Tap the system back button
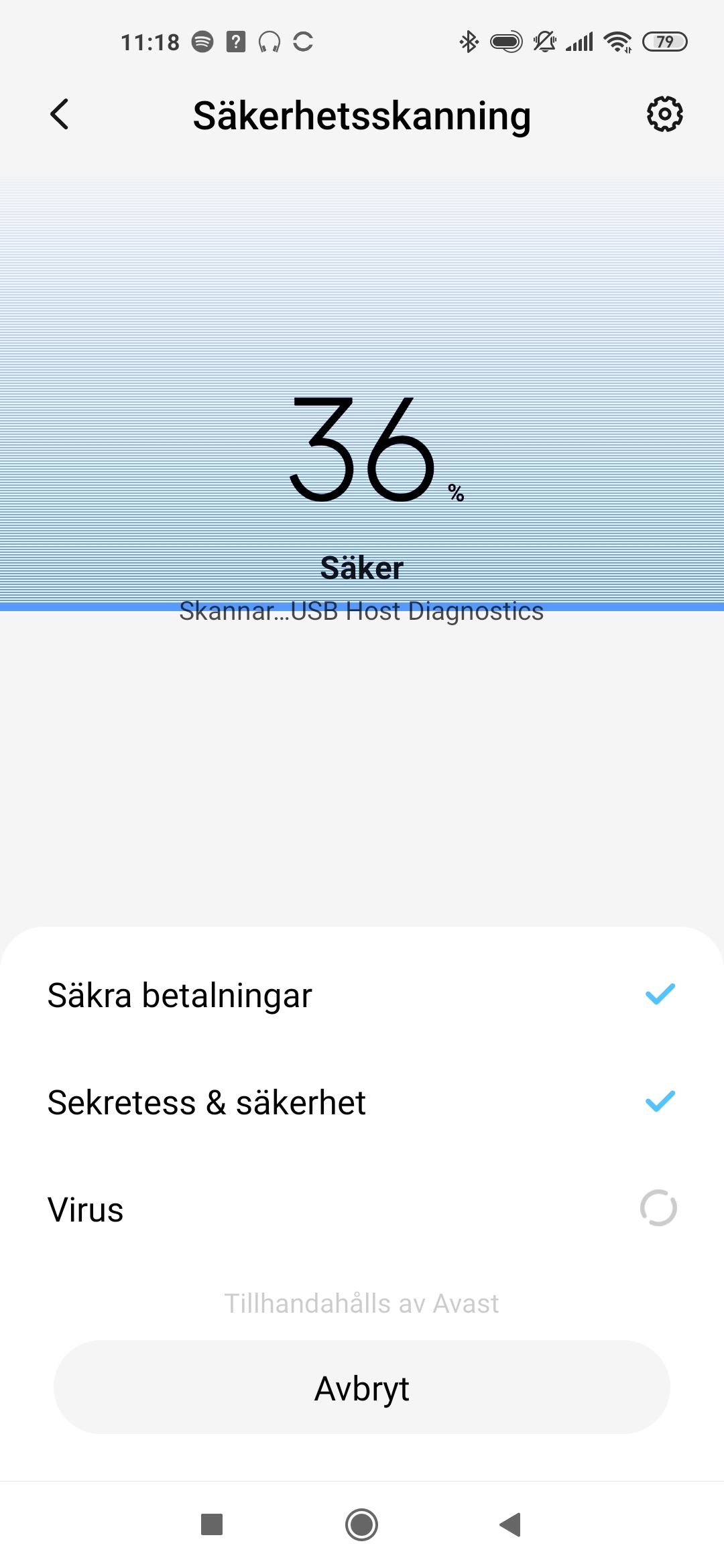 pyautogui.click(x=511, y=1524)
